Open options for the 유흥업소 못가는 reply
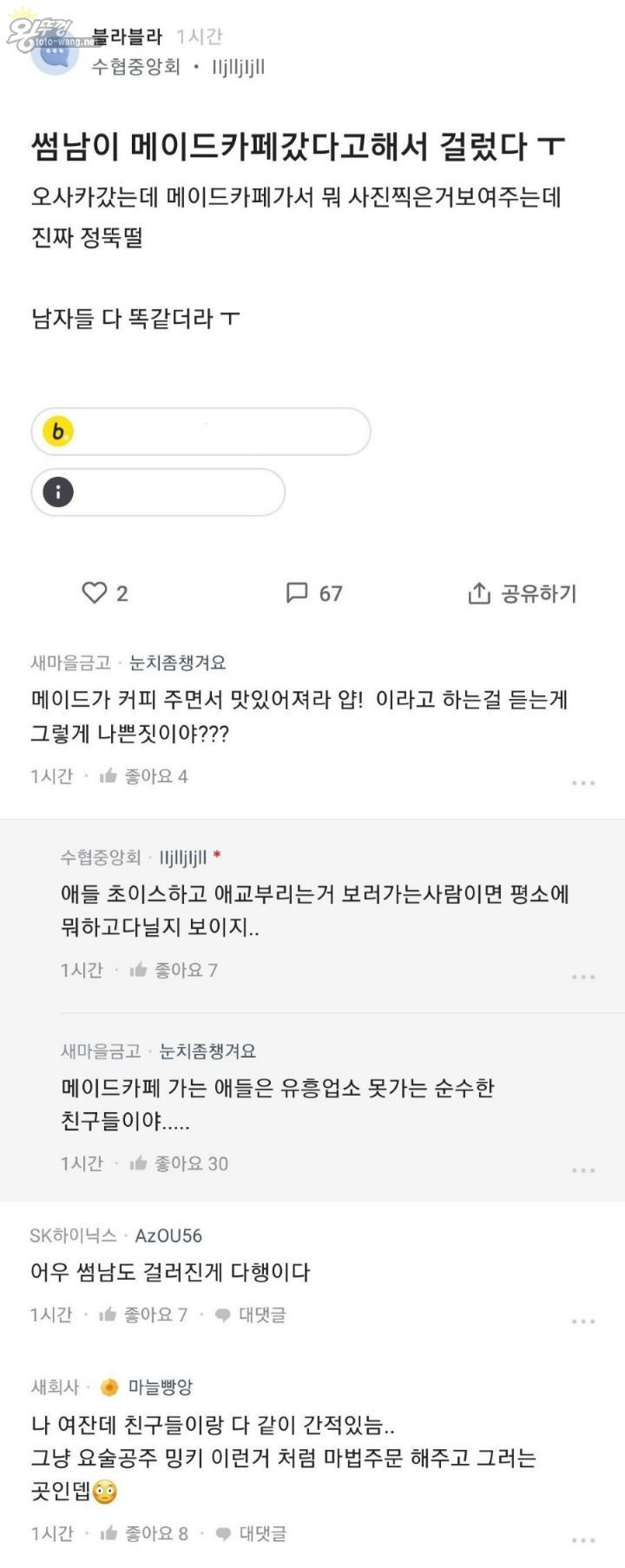 [583, 1171]
